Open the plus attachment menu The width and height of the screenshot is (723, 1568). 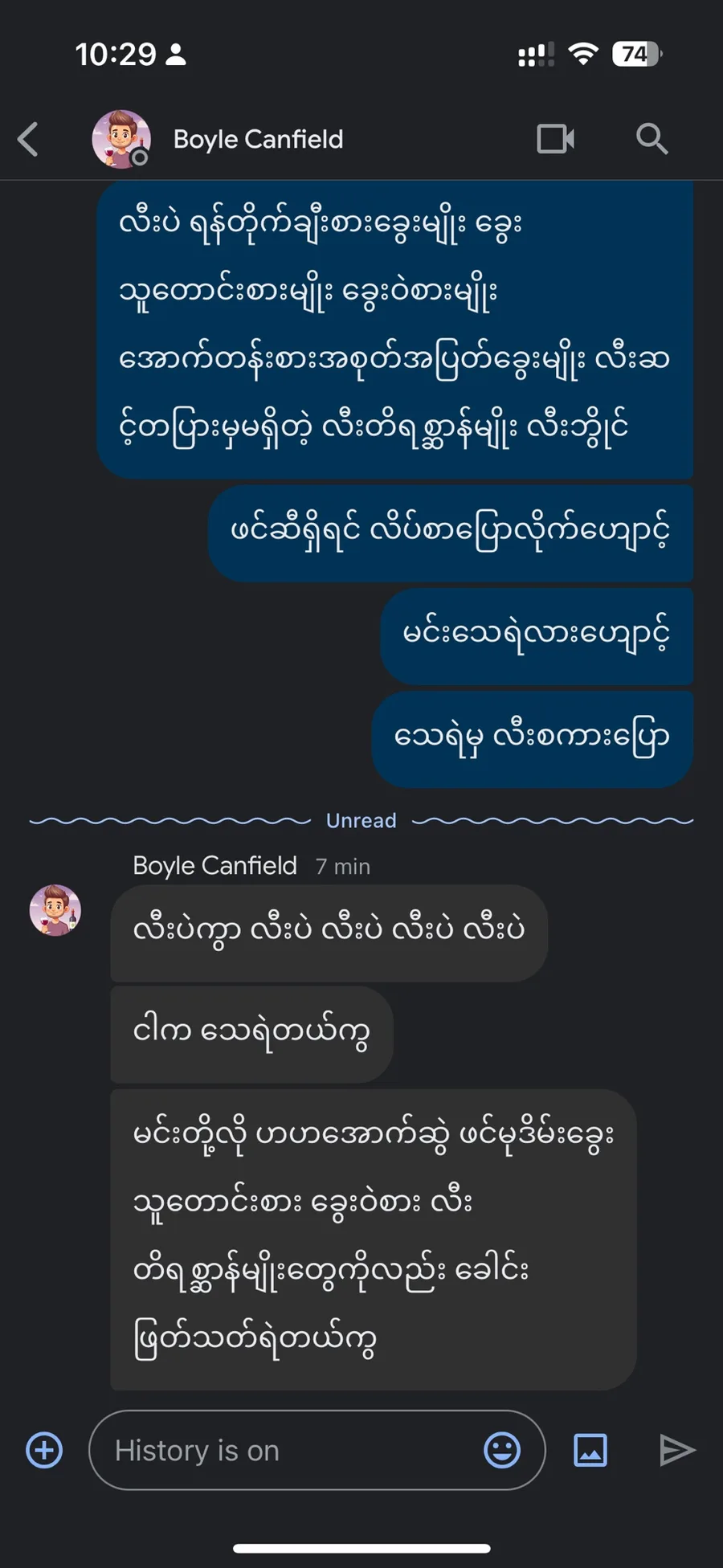pyautogui.click(x=44, y=1450)
